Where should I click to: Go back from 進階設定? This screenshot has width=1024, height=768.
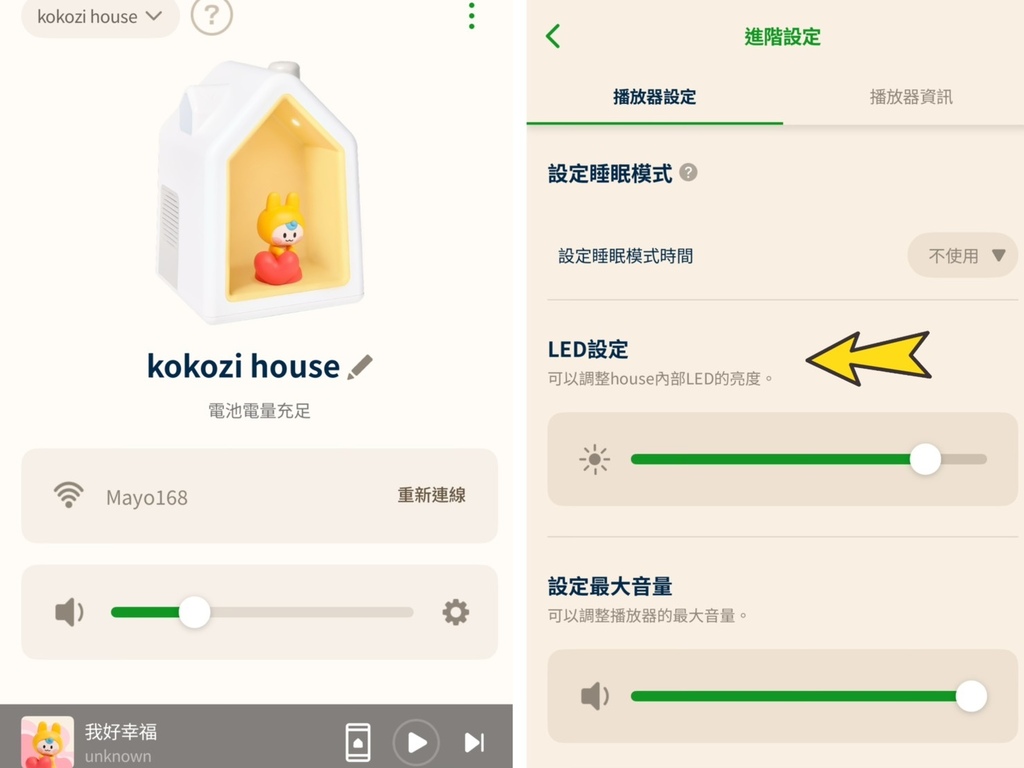553,37
